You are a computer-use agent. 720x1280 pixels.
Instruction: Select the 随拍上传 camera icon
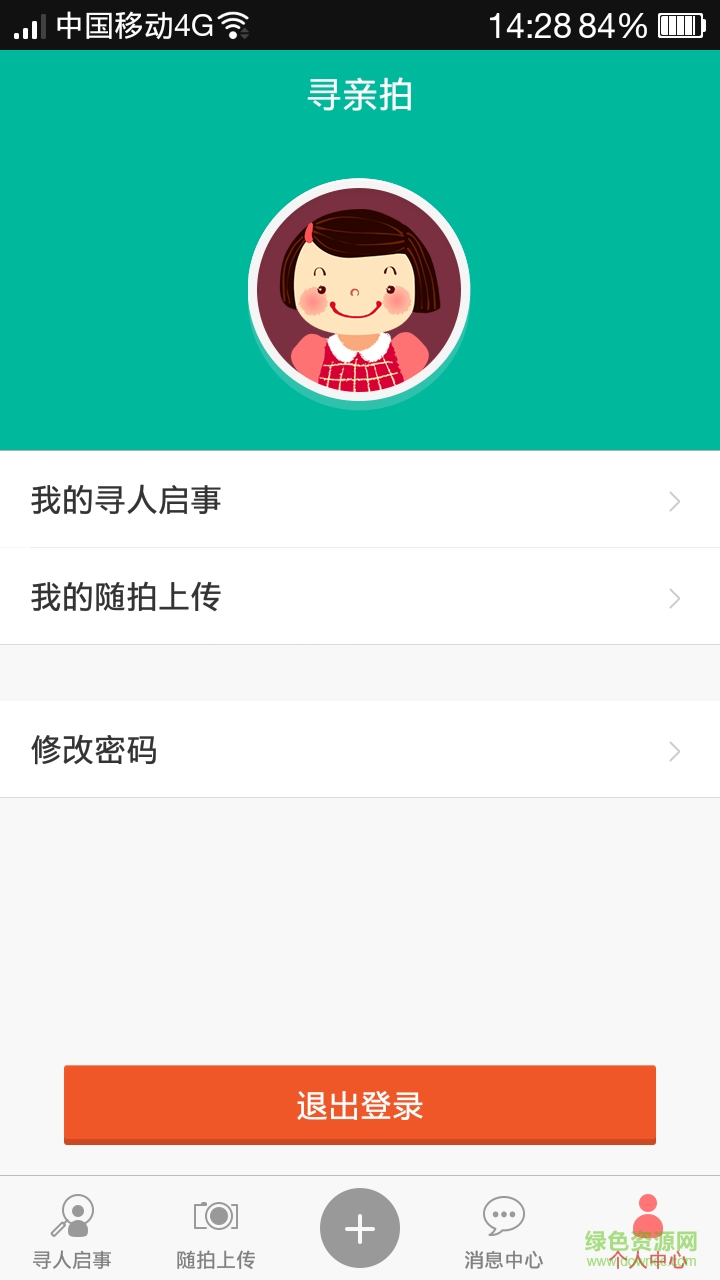tap(216, 1215)
